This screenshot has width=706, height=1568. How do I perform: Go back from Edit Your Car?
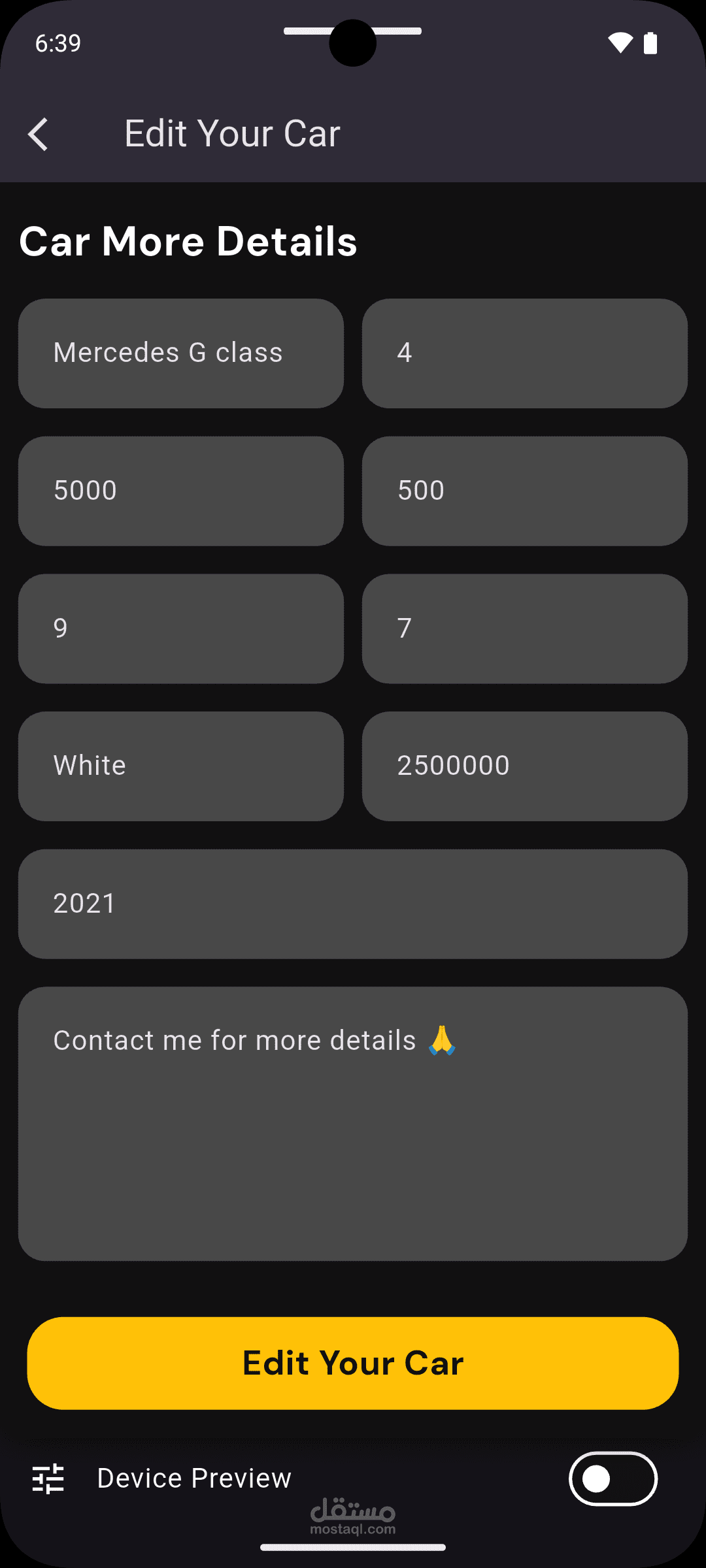click(39, 135)
